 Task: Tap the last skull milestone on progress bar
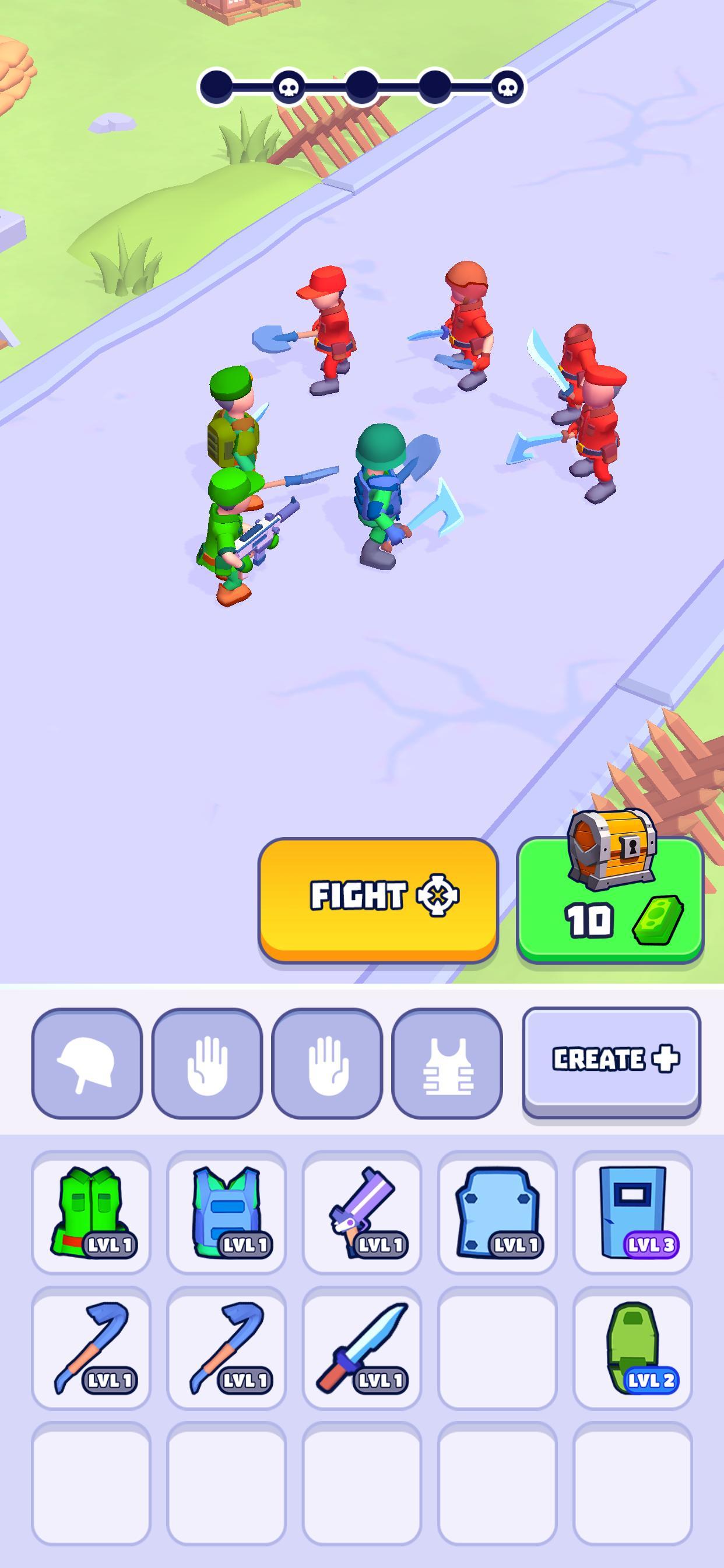point(507,89)
